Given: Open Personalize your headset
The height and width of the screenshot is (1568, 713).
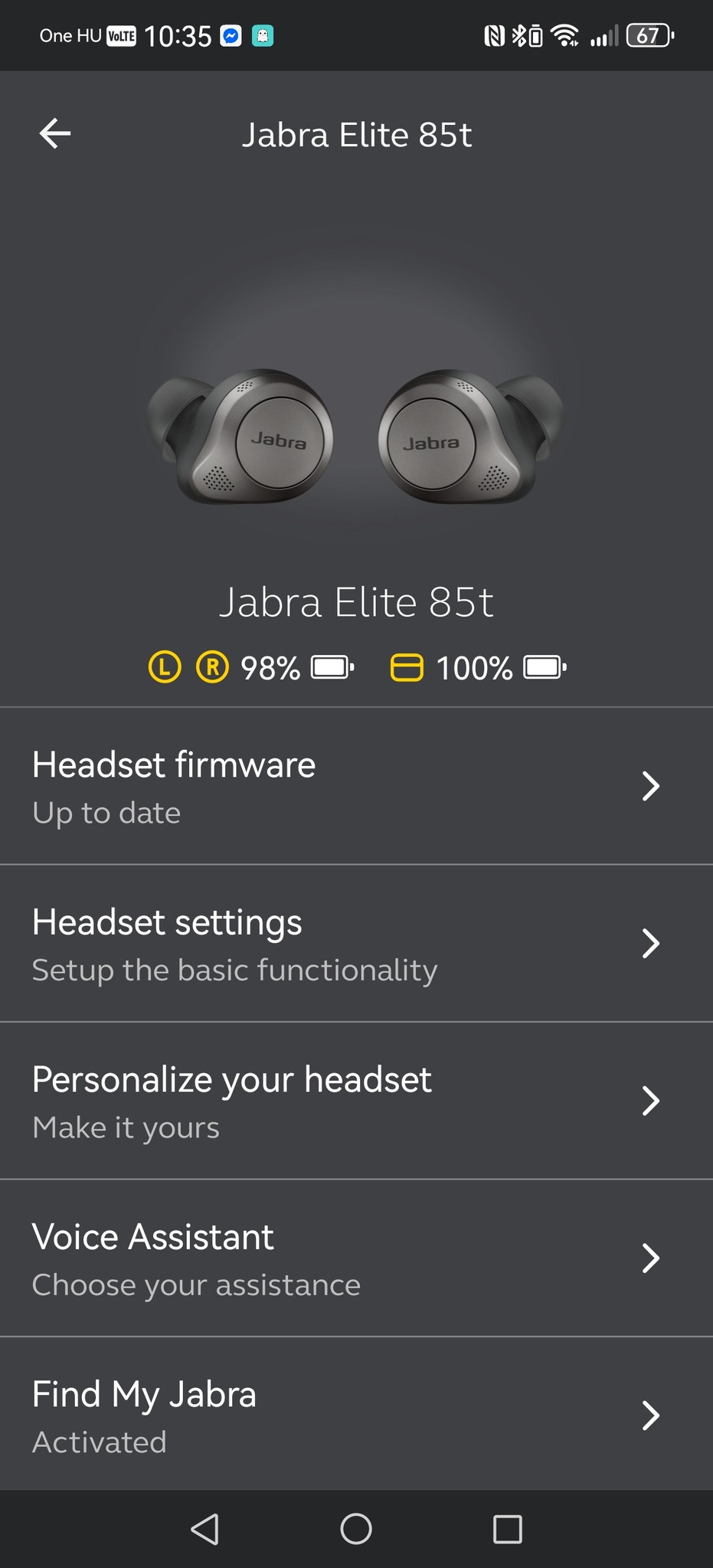Looking at the screenshot, I should tap(356, 1101).
